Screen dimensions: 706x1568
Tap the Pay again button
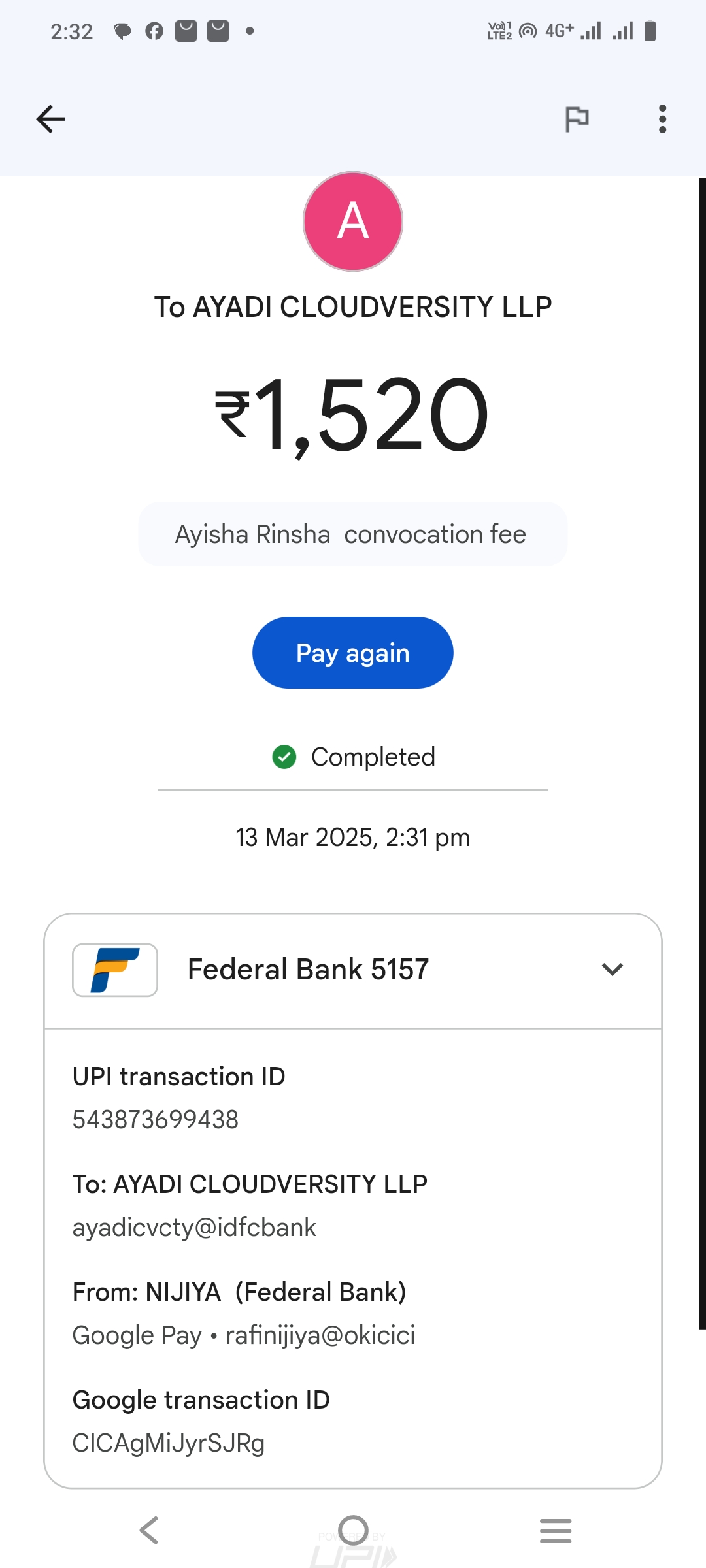coord(352,653)
